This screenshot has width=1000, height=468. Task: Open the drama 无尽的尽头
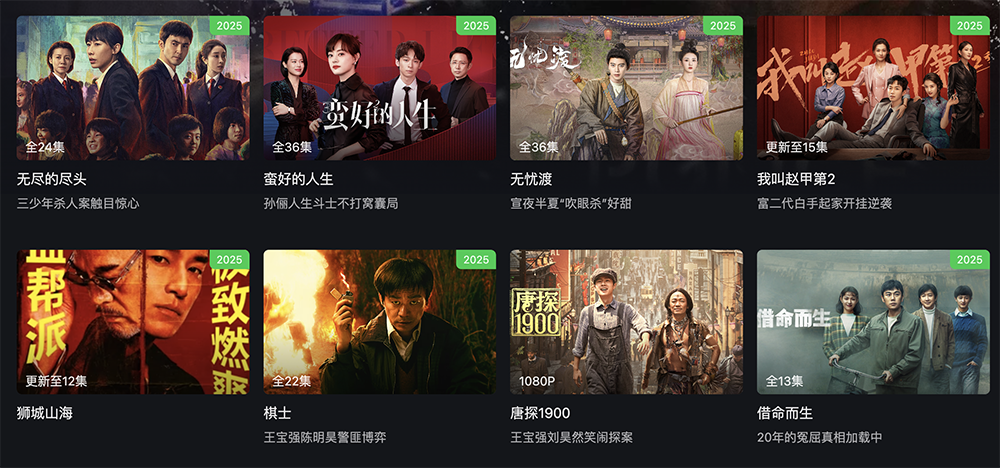(133, 88)
